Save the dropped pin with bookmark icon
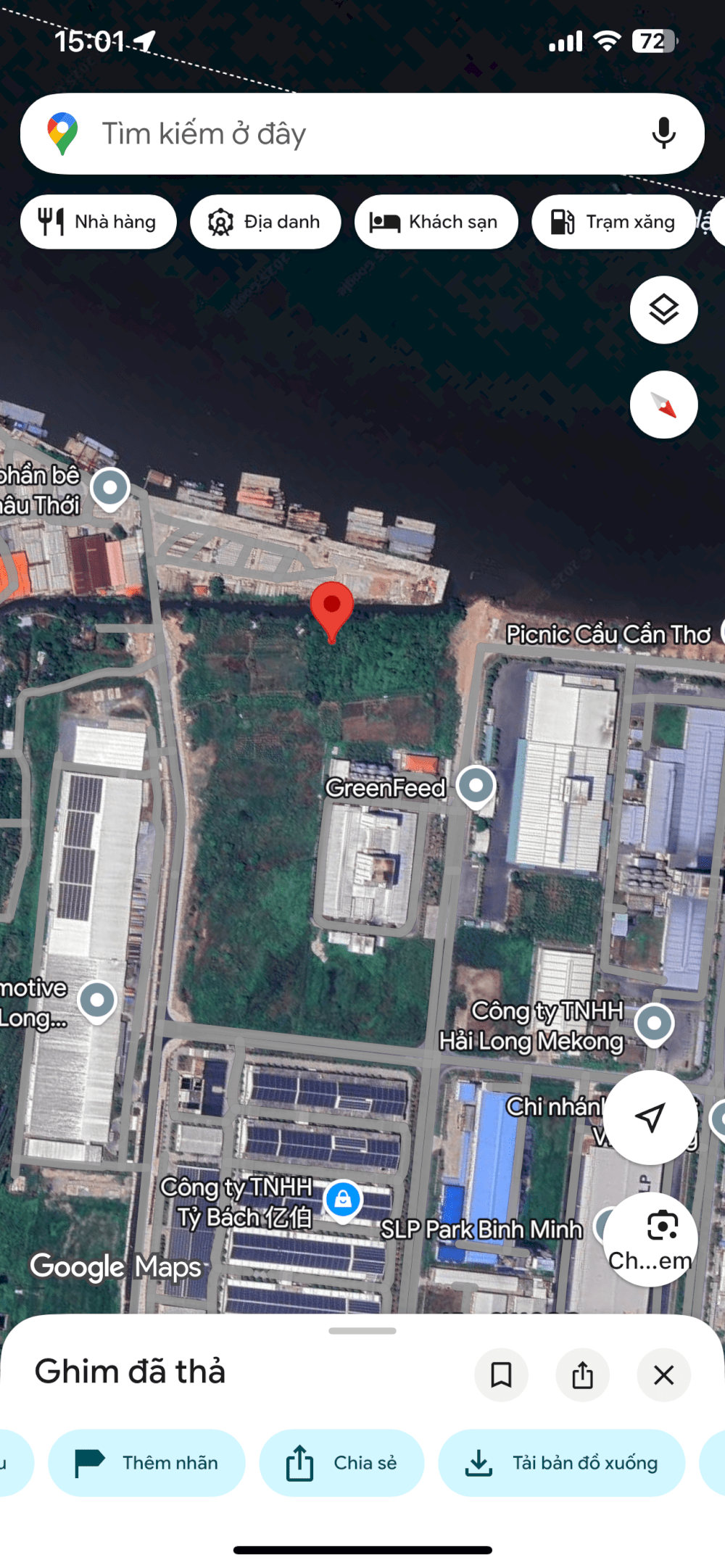 [x=501, y=1374]
